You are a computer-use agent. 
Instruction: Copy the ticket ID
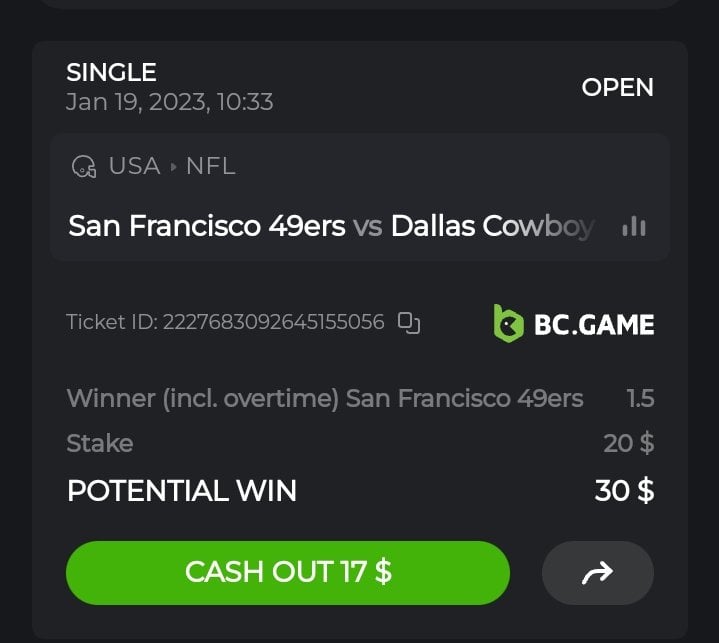pyautogui.click(x=409, y=322)
